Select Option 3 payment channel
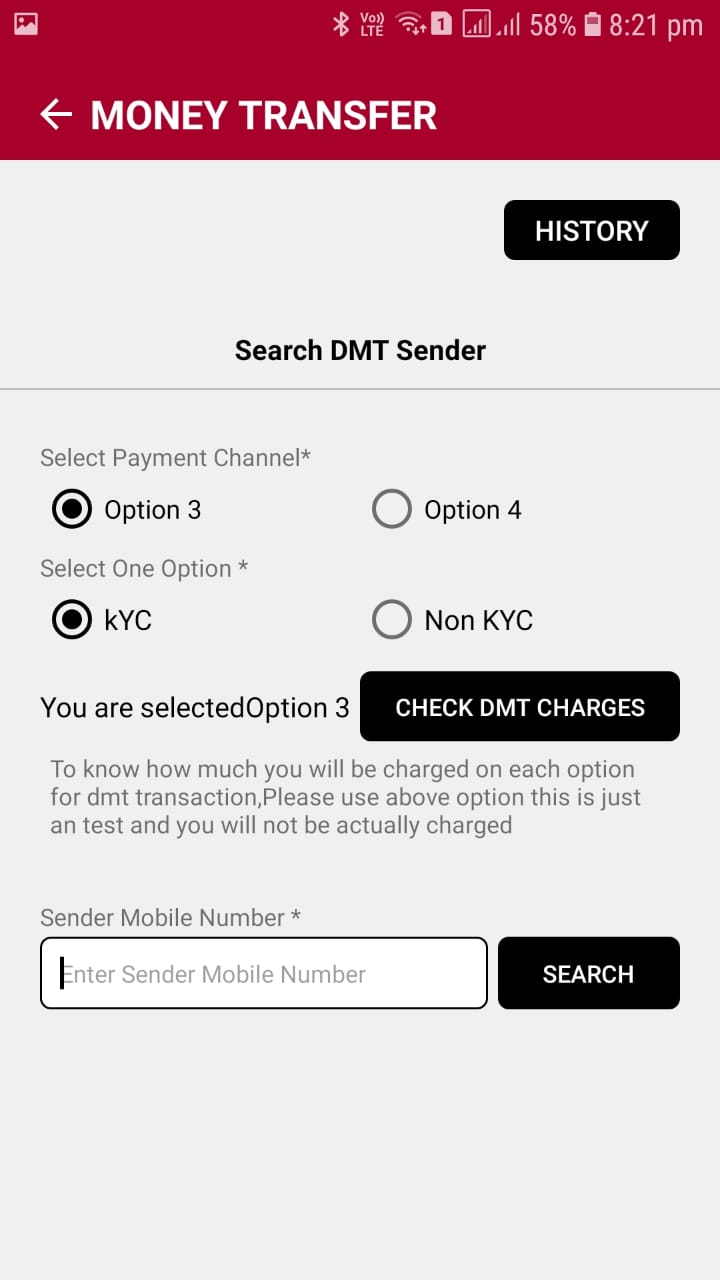The width and height of the screenshot is (720, 1280). (x=72, y=510)
